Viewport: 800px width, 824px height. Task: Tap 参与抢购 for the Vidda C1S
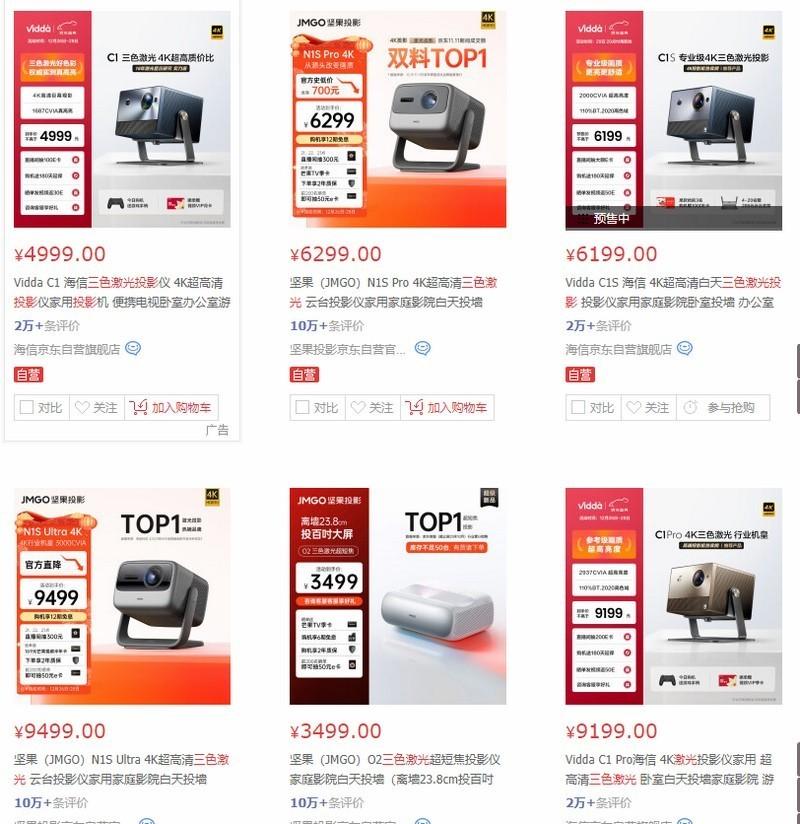click(x=722, y=408)
